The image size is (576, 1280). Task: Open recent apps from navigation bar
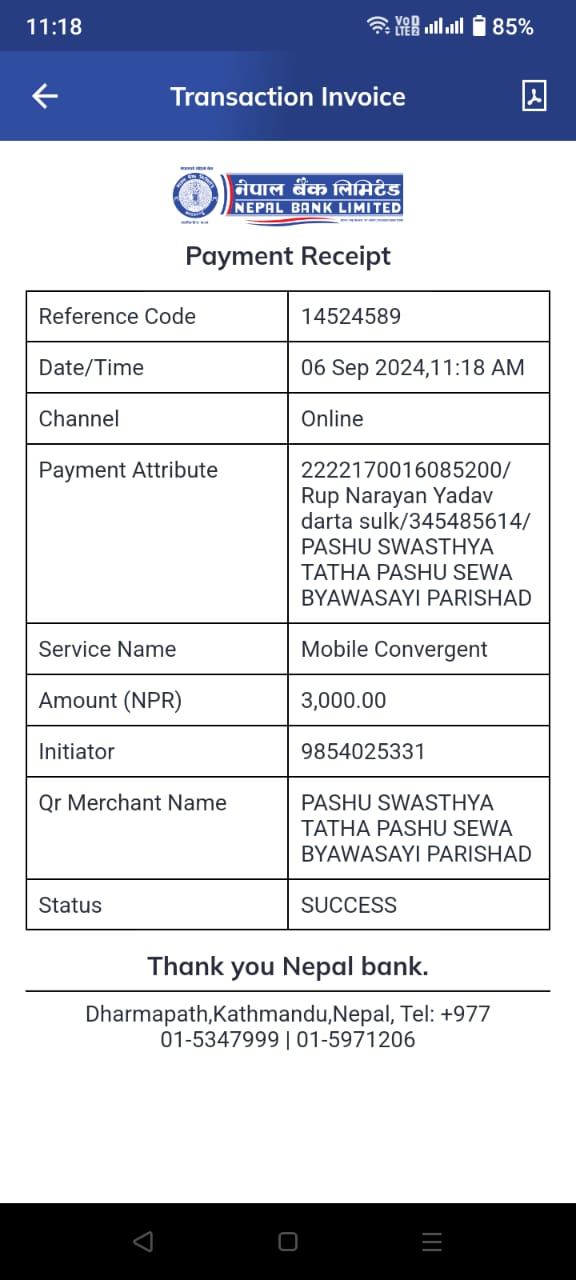pos(432,1242)
